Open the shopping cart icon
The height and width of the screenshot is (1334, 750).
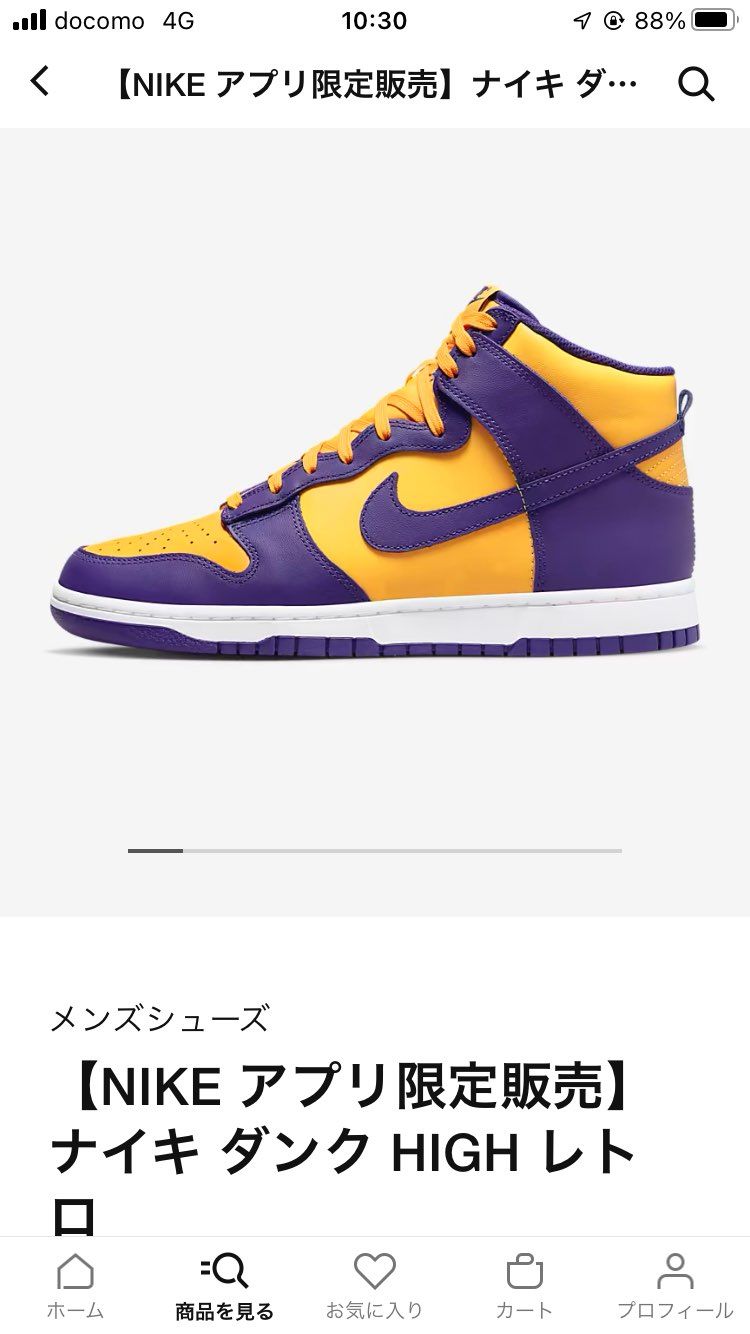[x=524, y=1270]
